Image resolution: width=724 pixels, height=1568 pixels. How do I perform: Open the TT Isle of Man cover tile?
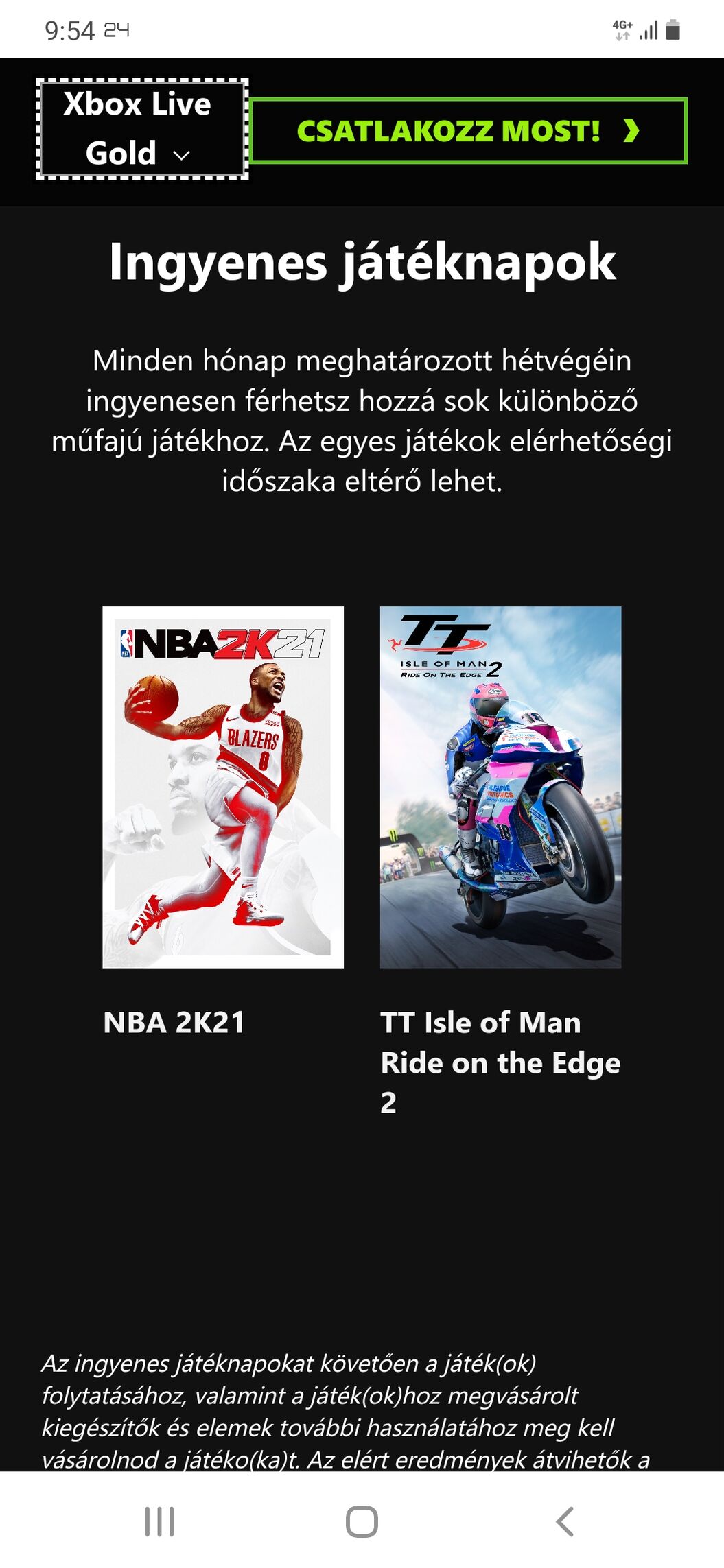tap(500, 787)
